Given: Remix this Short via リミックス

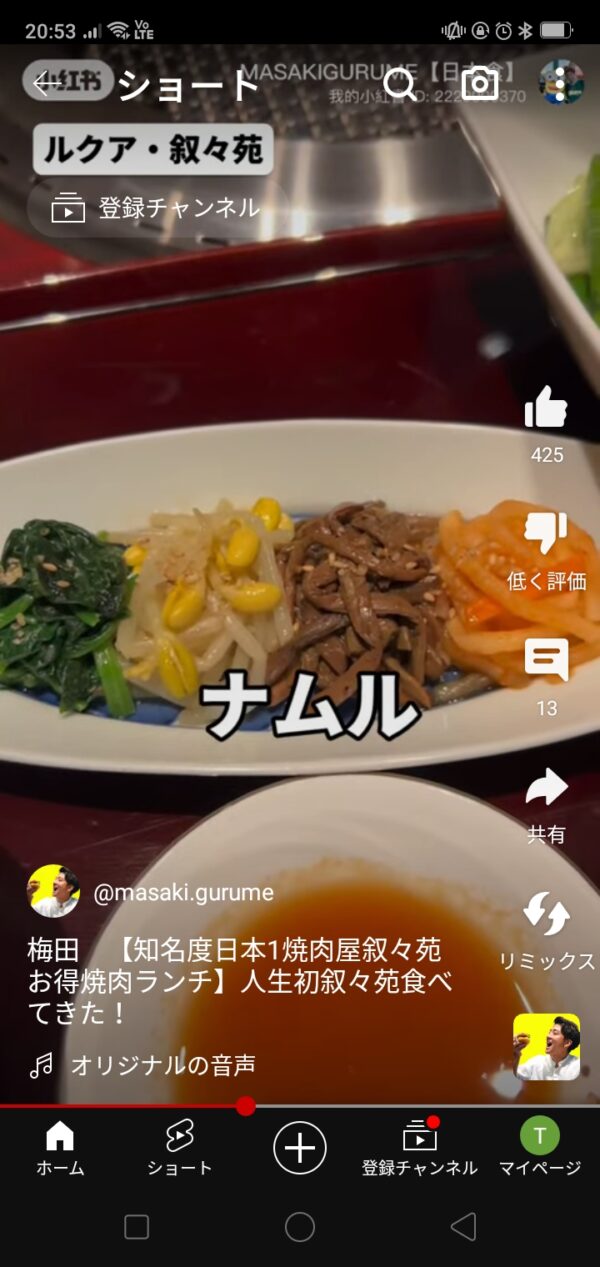Looking at the screenshot, I should tap(546, 915).
